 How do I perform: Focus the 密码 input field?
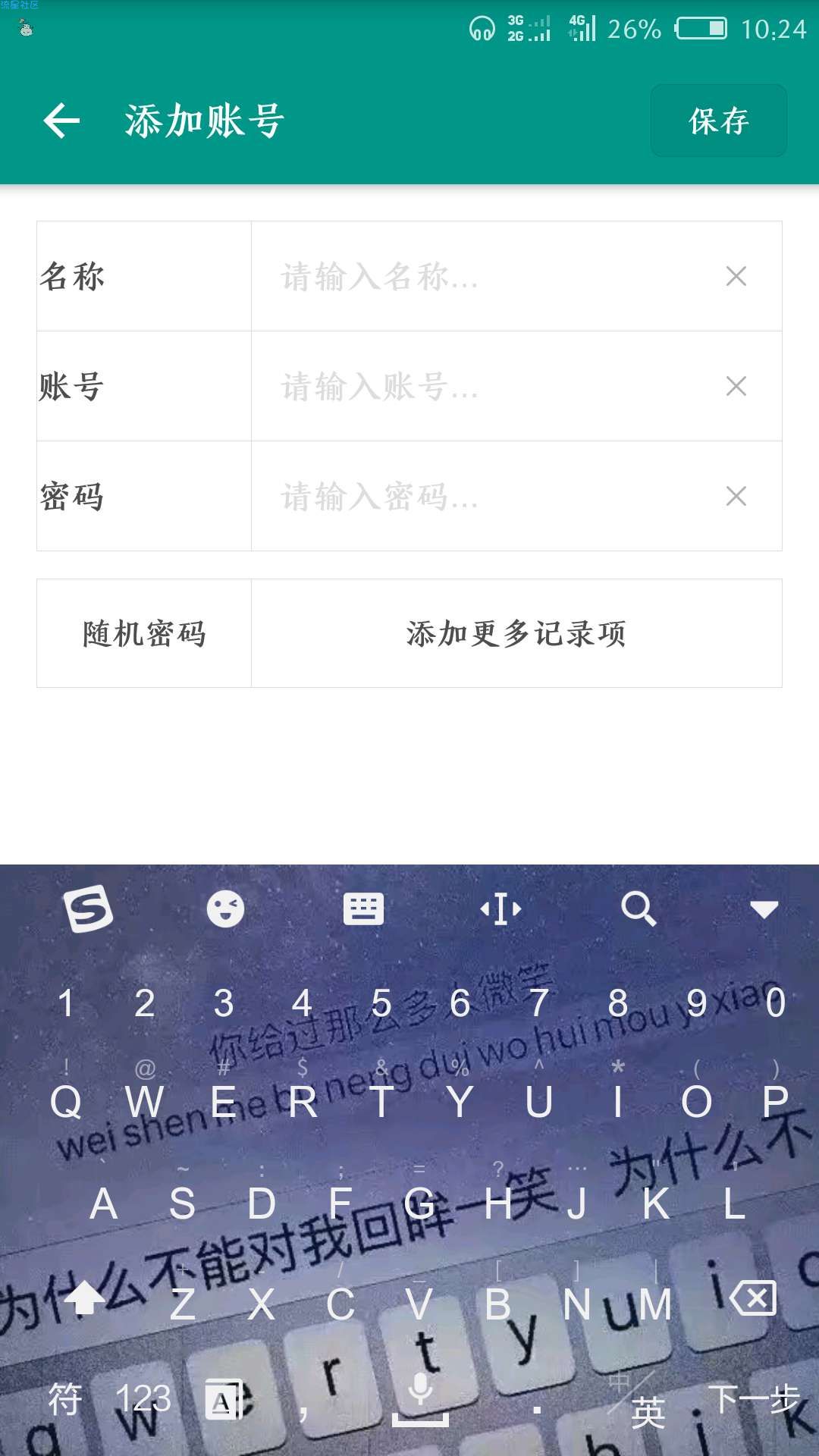(485, 497)
